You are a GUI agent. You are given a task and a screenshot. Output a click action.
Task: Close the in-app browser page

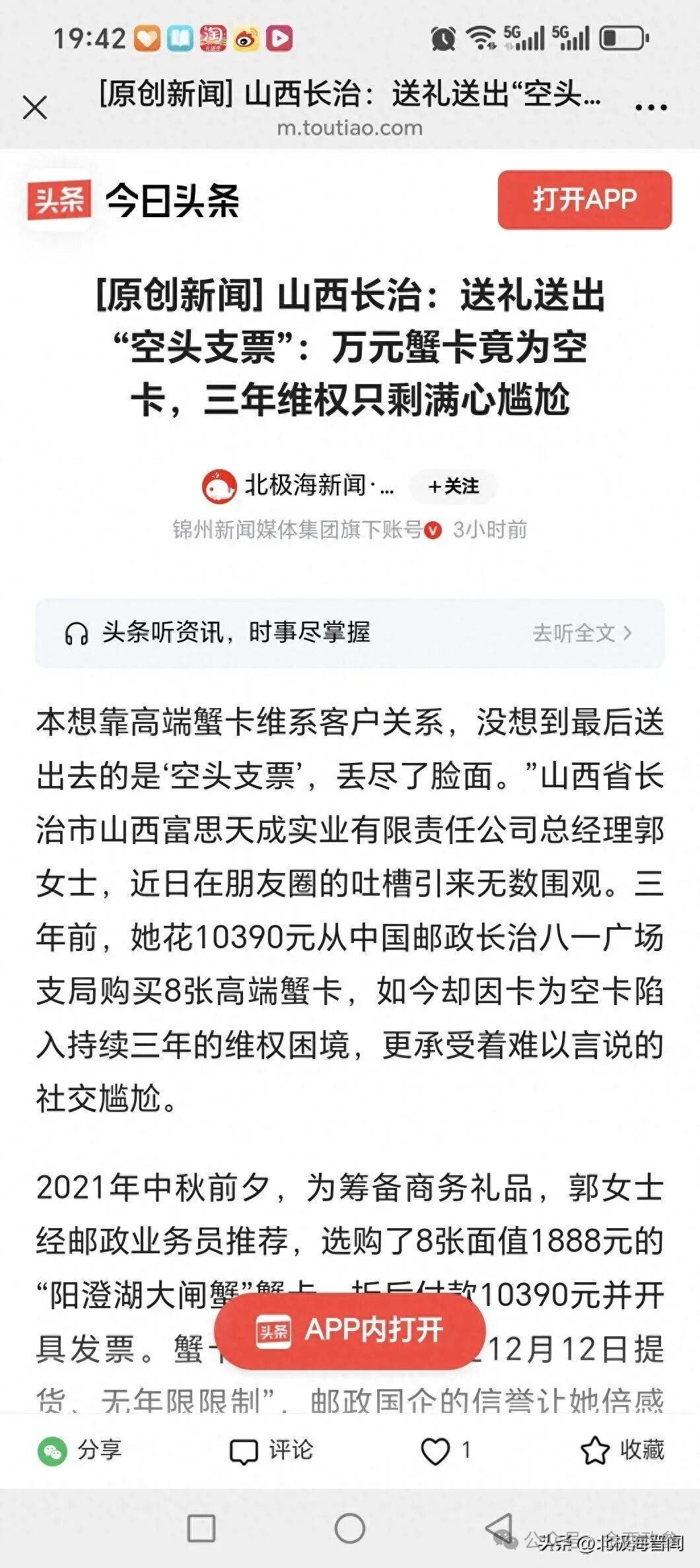coord(35,107)
